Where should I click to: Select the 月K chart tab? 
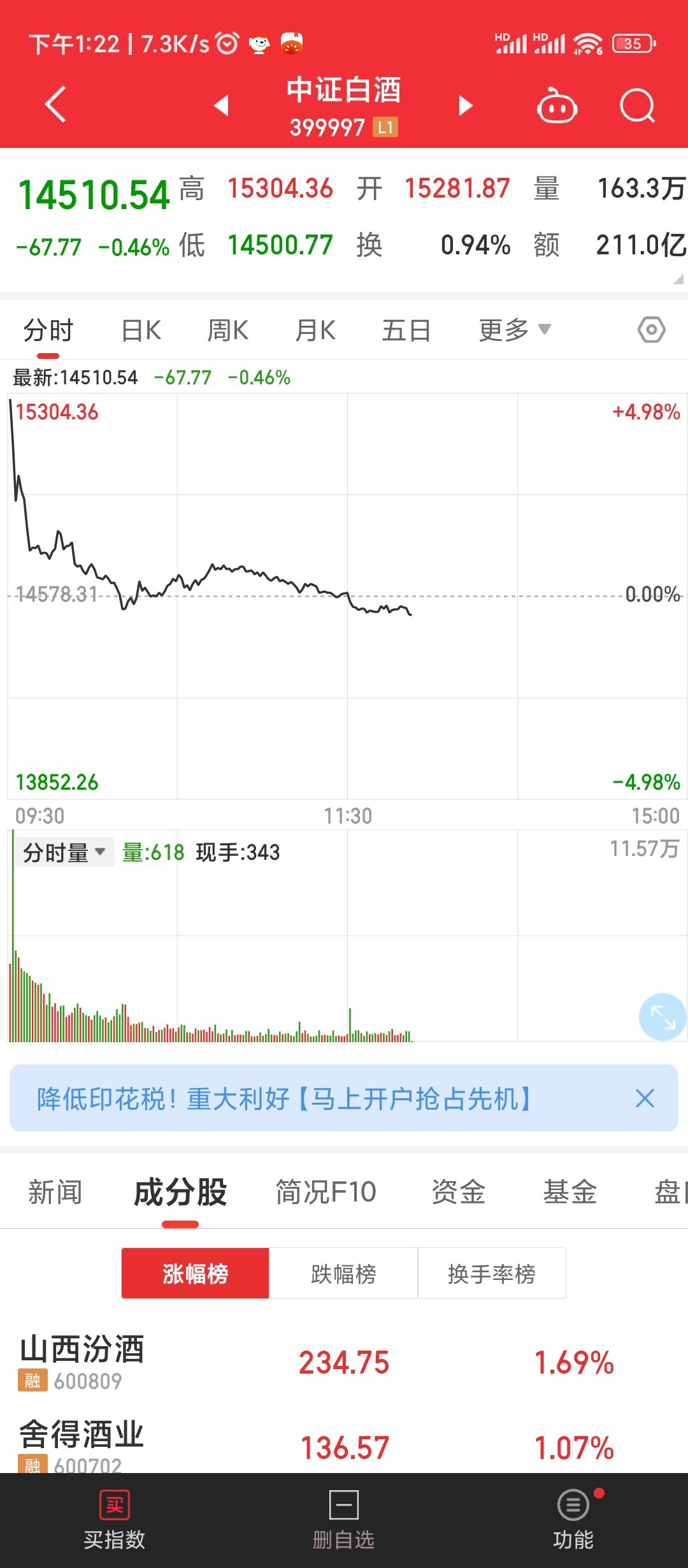(315, 331)
